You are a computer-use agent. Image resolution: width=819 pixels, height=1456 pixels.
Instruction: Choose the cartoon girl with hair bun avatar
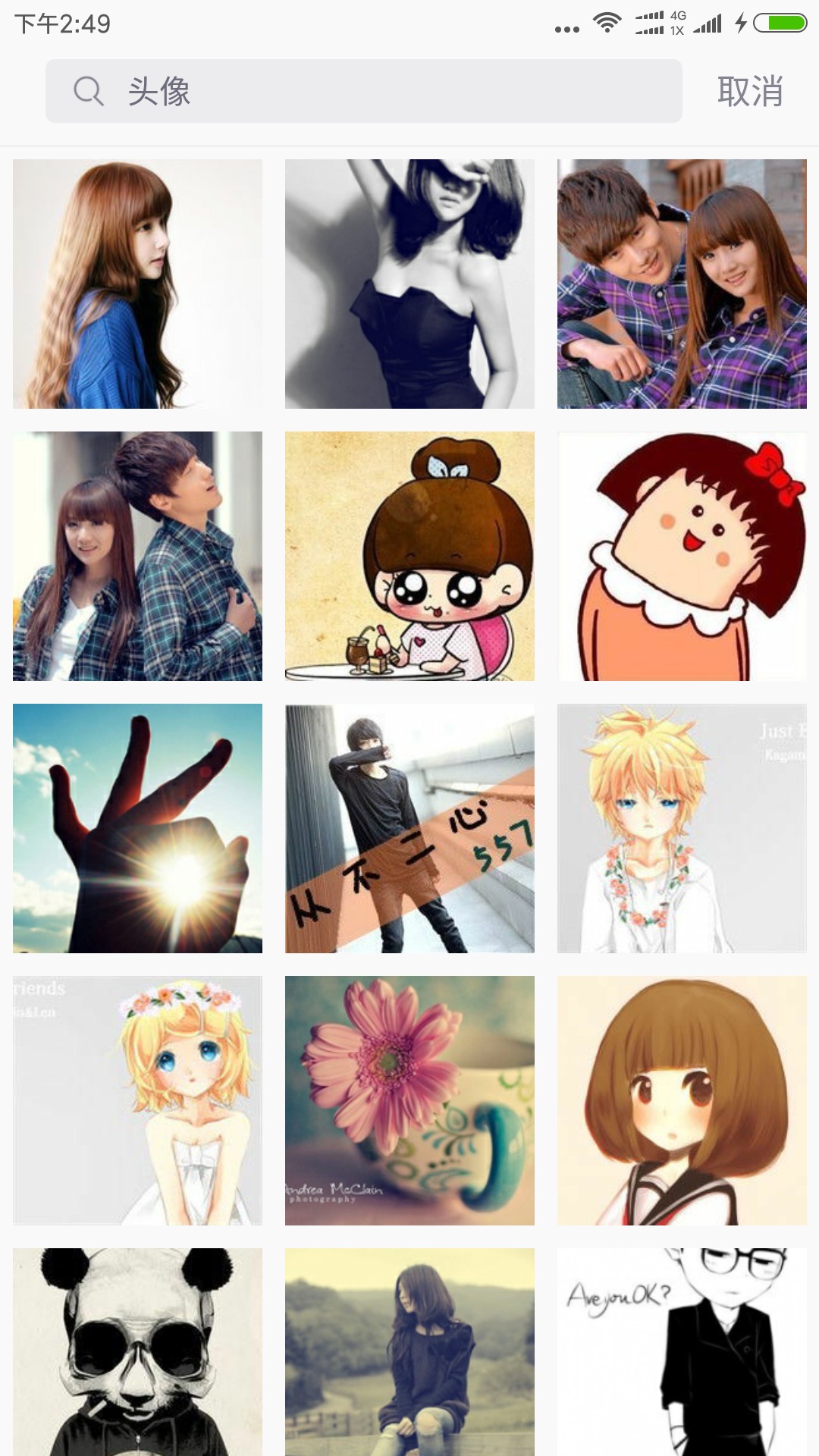(x=409, y=556)
